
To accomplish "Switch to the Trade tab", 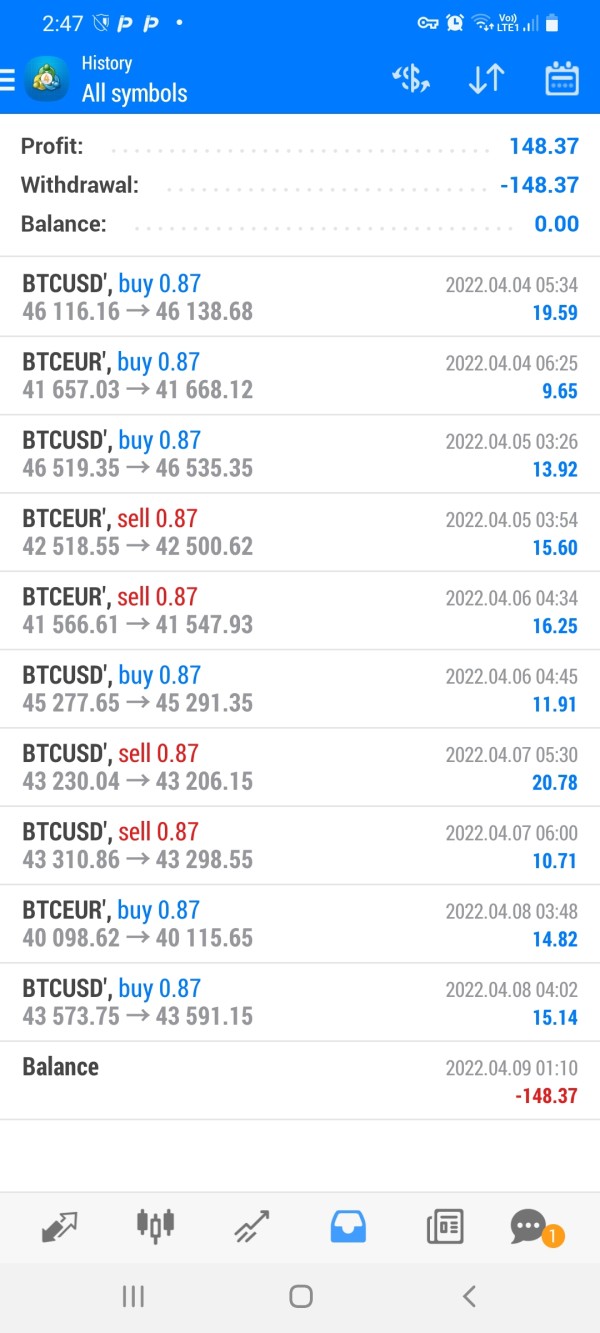I will (251, 1225).
